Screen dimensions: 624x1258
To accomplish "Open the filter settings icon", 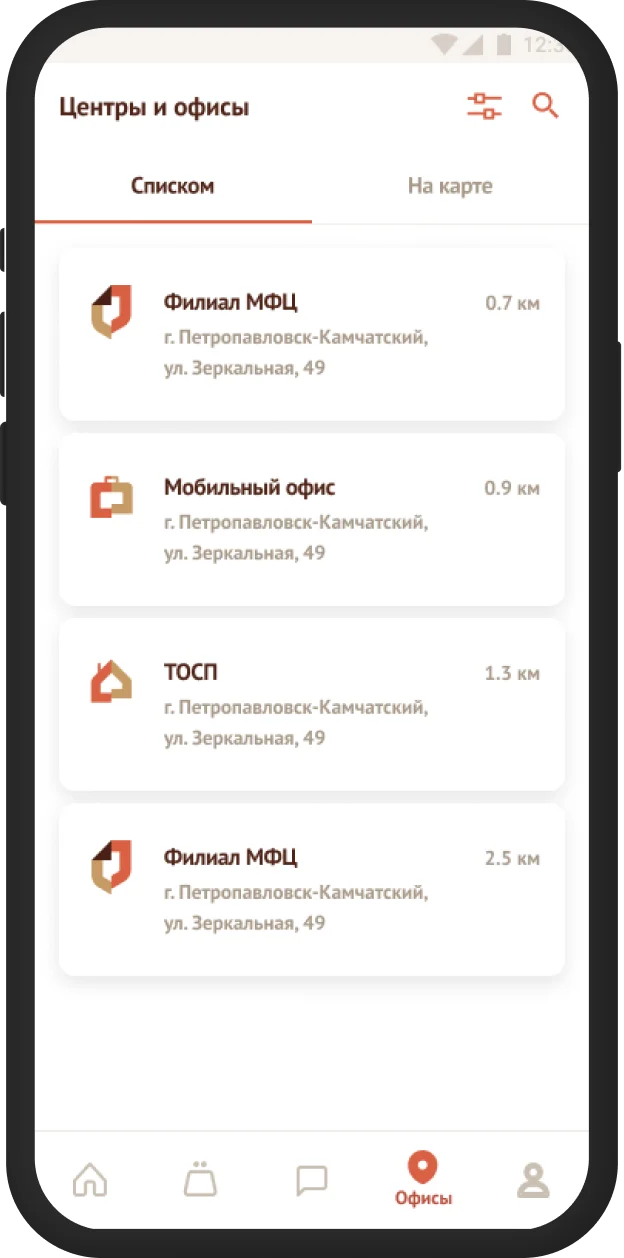I will click(x=485, y=106).
